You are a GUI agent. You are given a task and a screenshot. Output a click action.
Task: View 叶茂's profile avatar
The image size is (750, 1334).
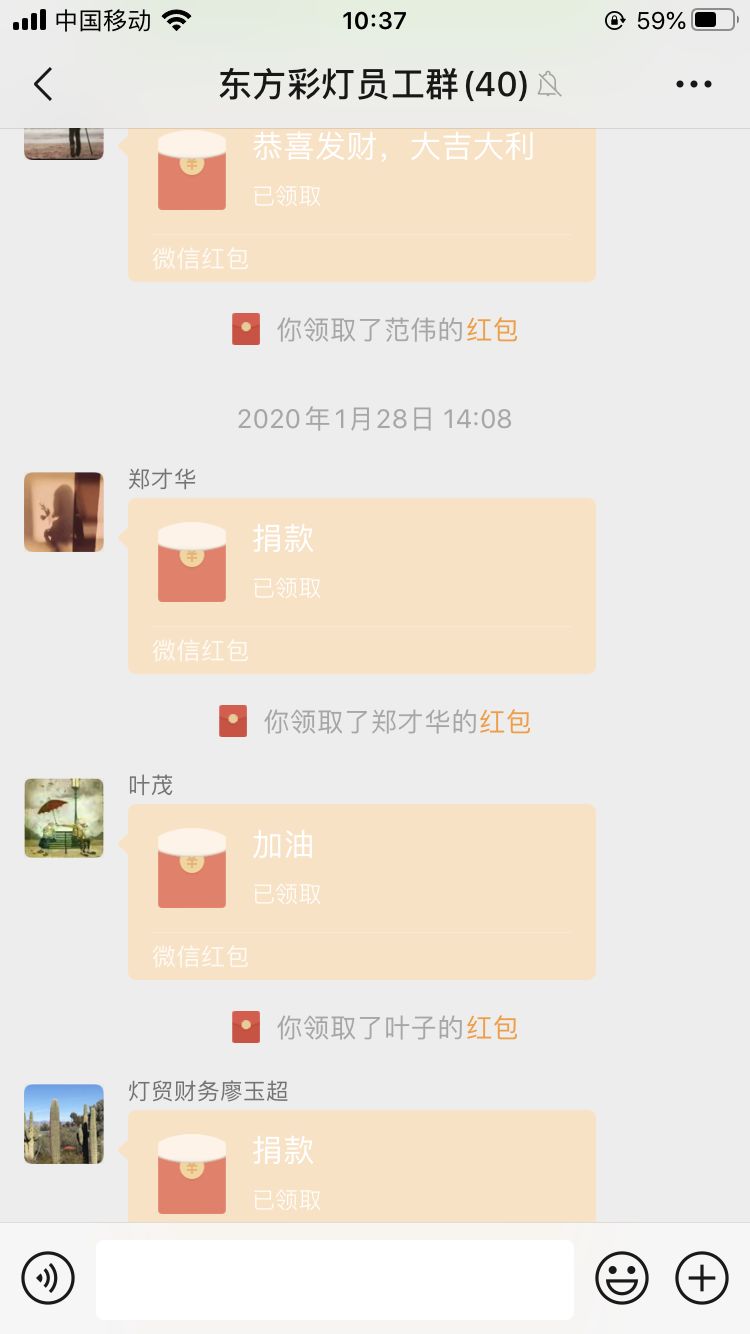coord(64,818)
